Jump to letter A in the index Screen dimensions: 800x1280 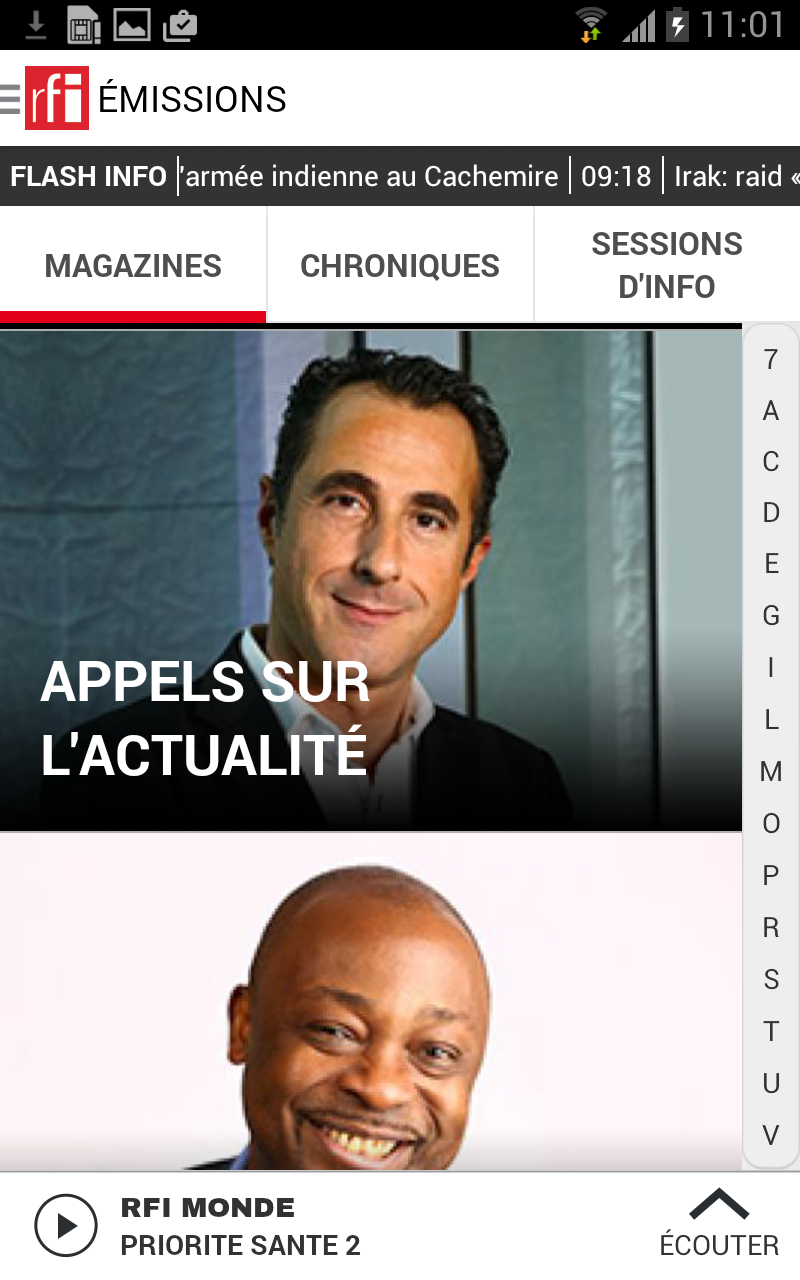click(x=770, y=410)
